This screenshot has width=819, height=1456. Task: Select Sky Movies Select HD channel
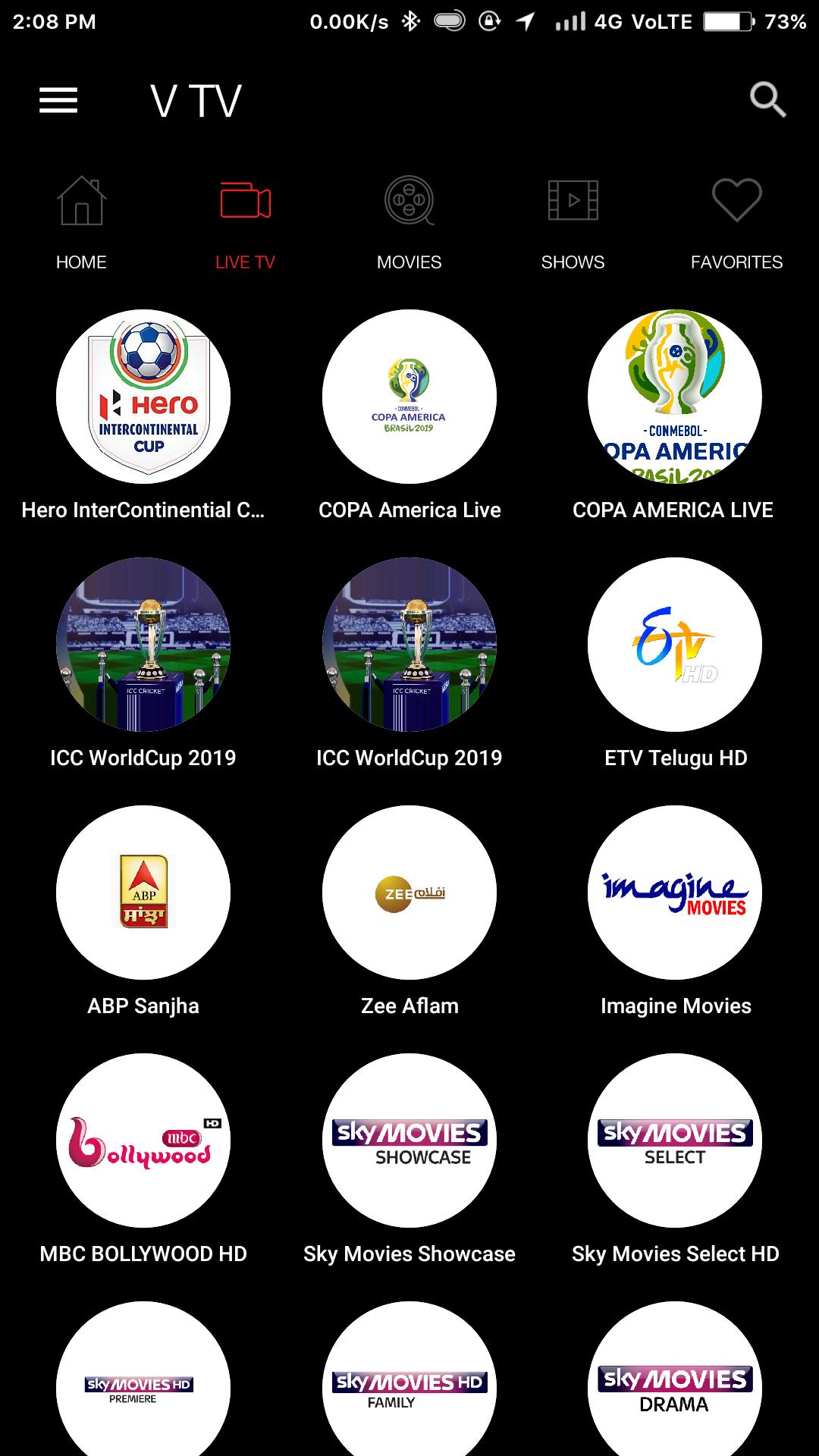pos(675,1141)
